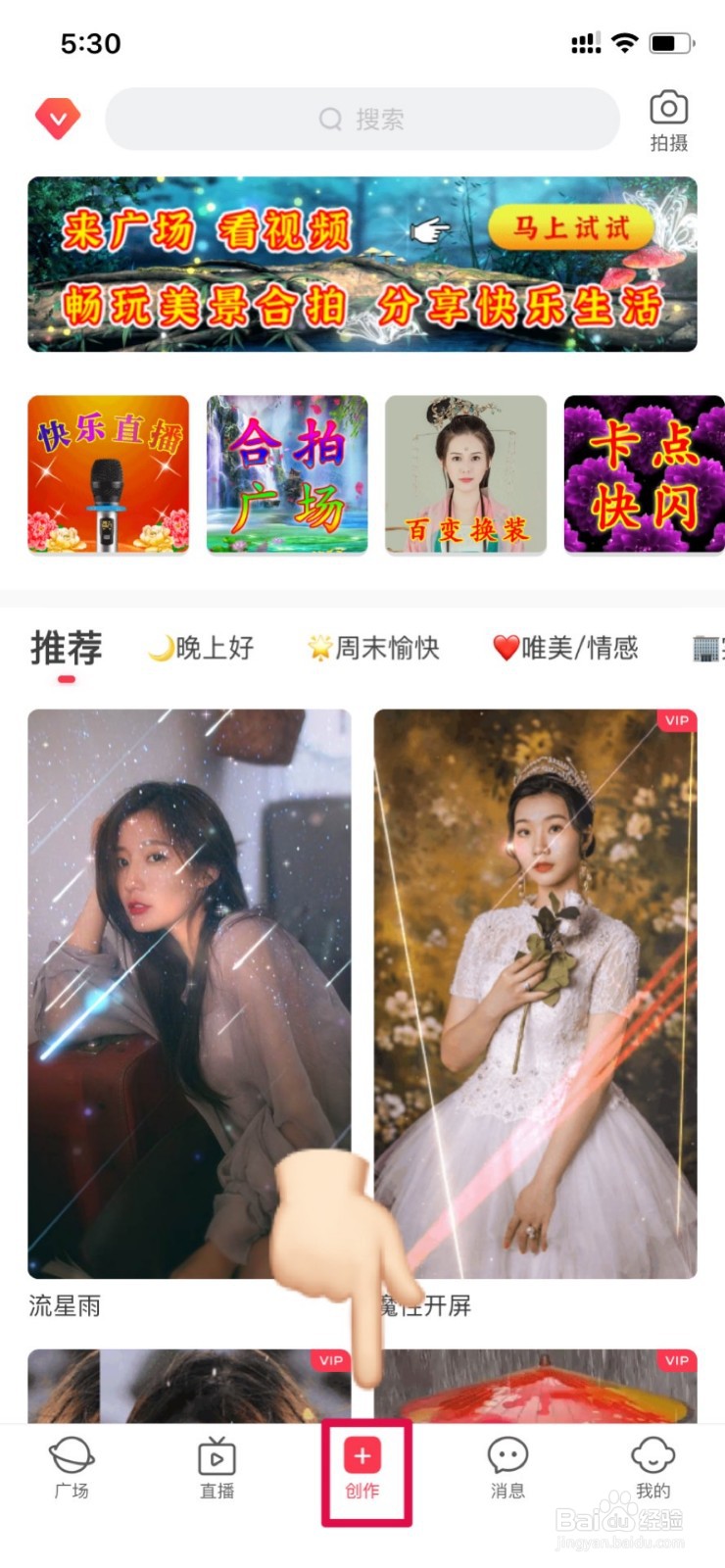Open the 晚上好 category chip
The width and height of the screenshot is (725, 1568).
(202, 648)
